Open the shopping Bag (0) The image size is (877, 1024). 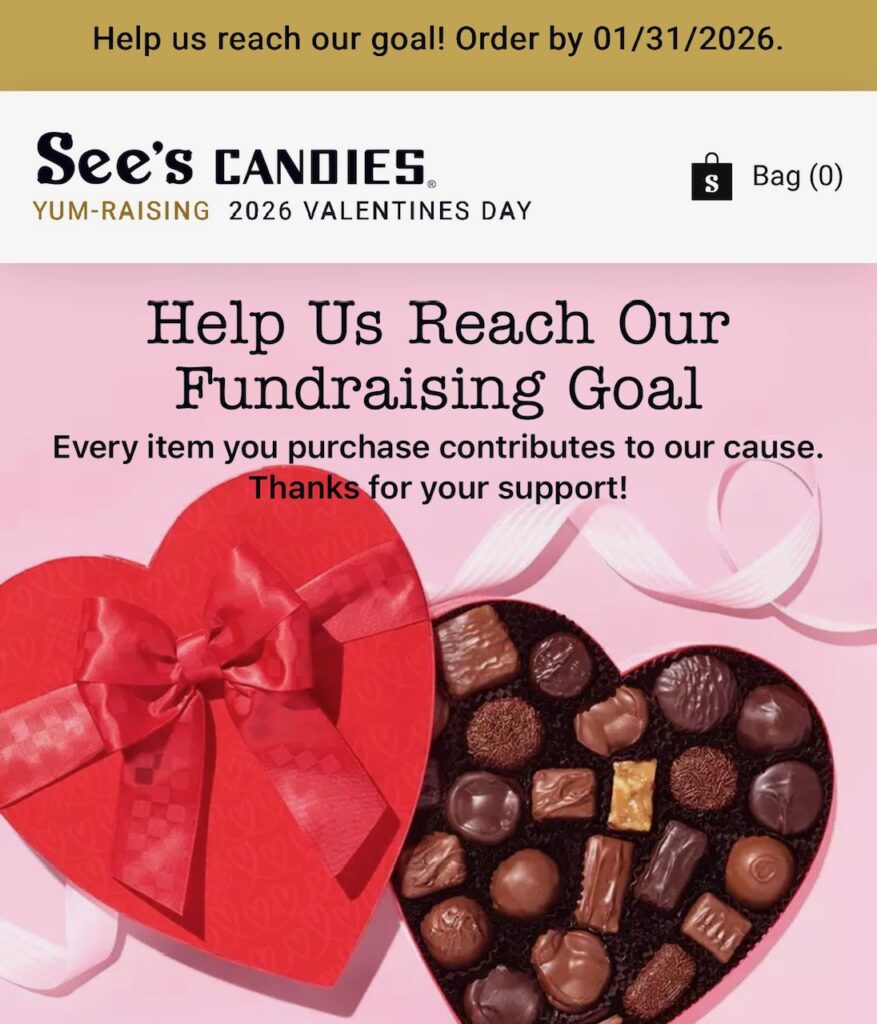pos(767,177)
